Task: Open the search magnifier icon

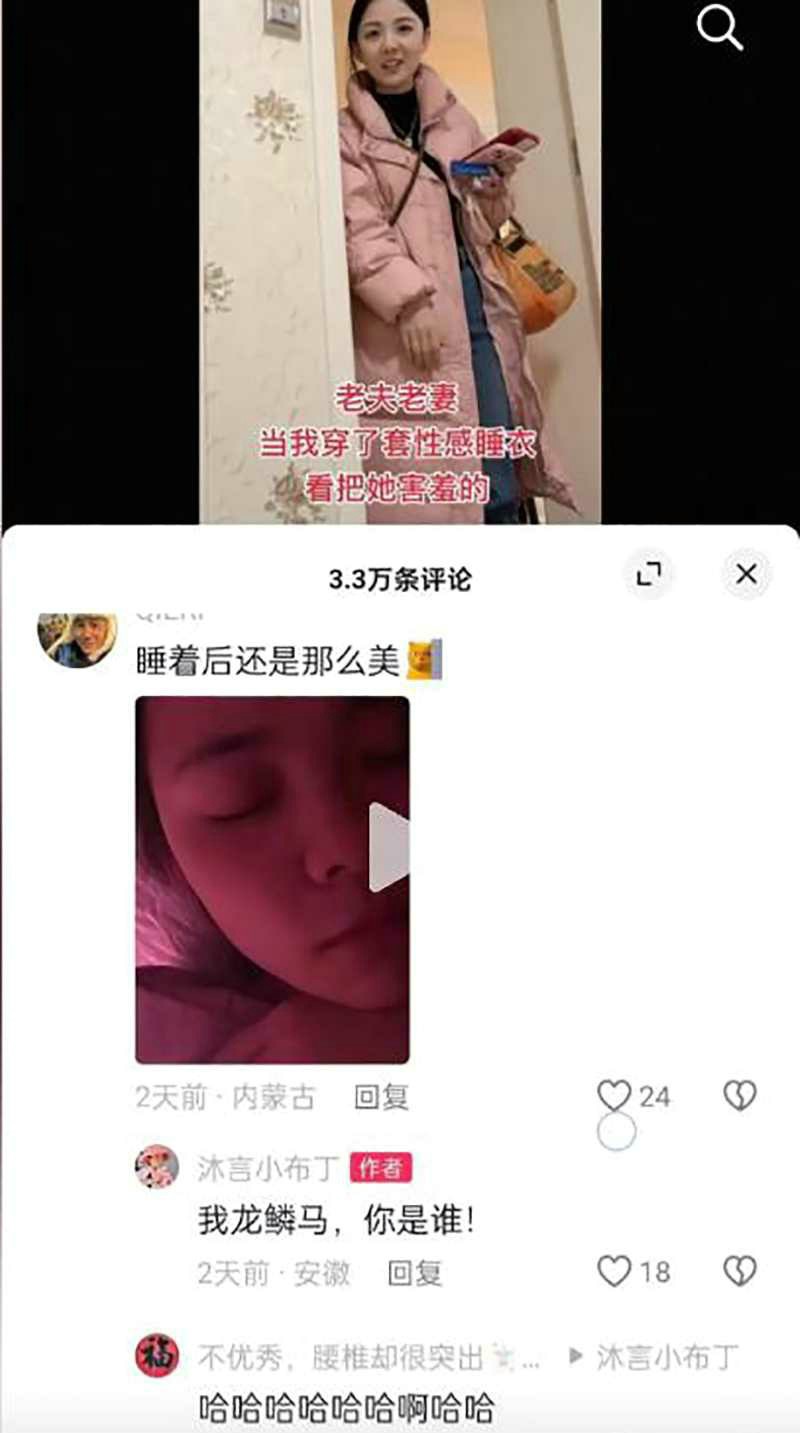Action: [x=720, y=28]
